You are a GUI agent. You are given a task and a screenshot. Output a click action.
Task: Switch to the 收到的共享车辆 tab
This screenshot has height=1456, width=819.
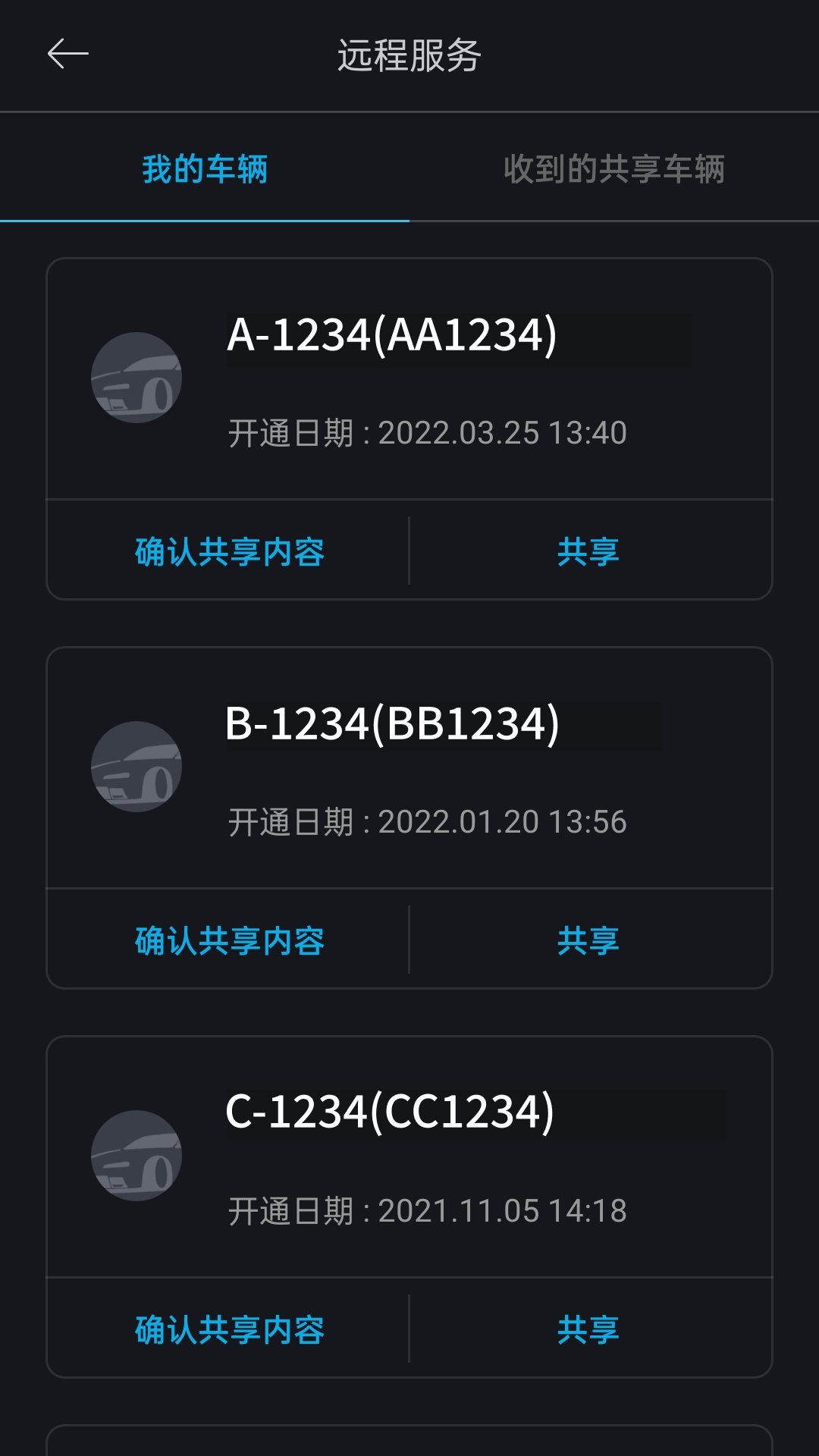point(616,170)
